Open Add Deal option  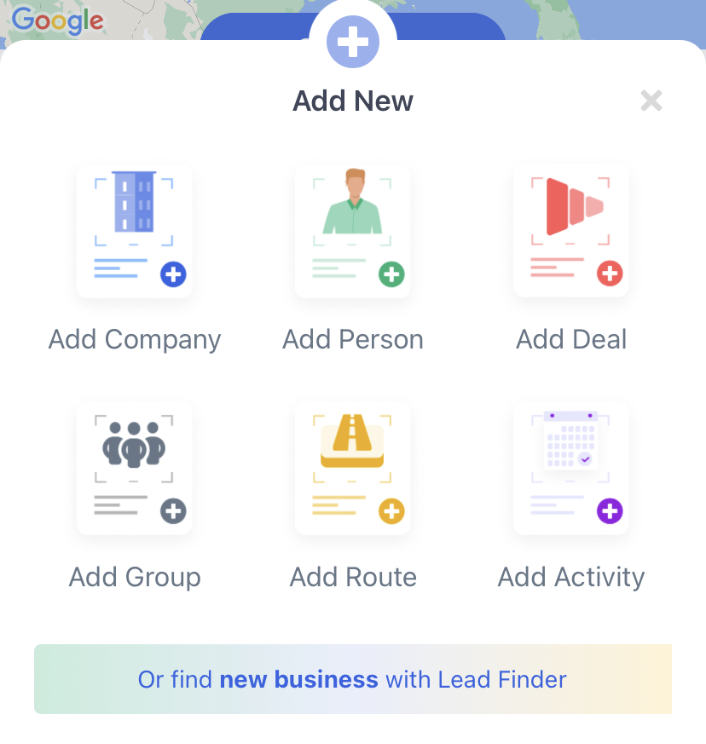pyautogui.click(x=571, y=232)
